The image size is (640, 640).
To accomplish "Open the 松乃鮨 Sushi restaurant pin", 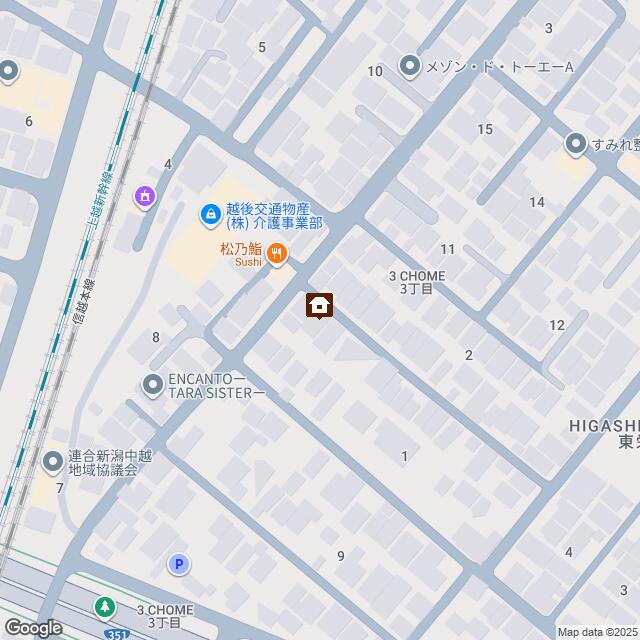I will click(x=277, y=256).
